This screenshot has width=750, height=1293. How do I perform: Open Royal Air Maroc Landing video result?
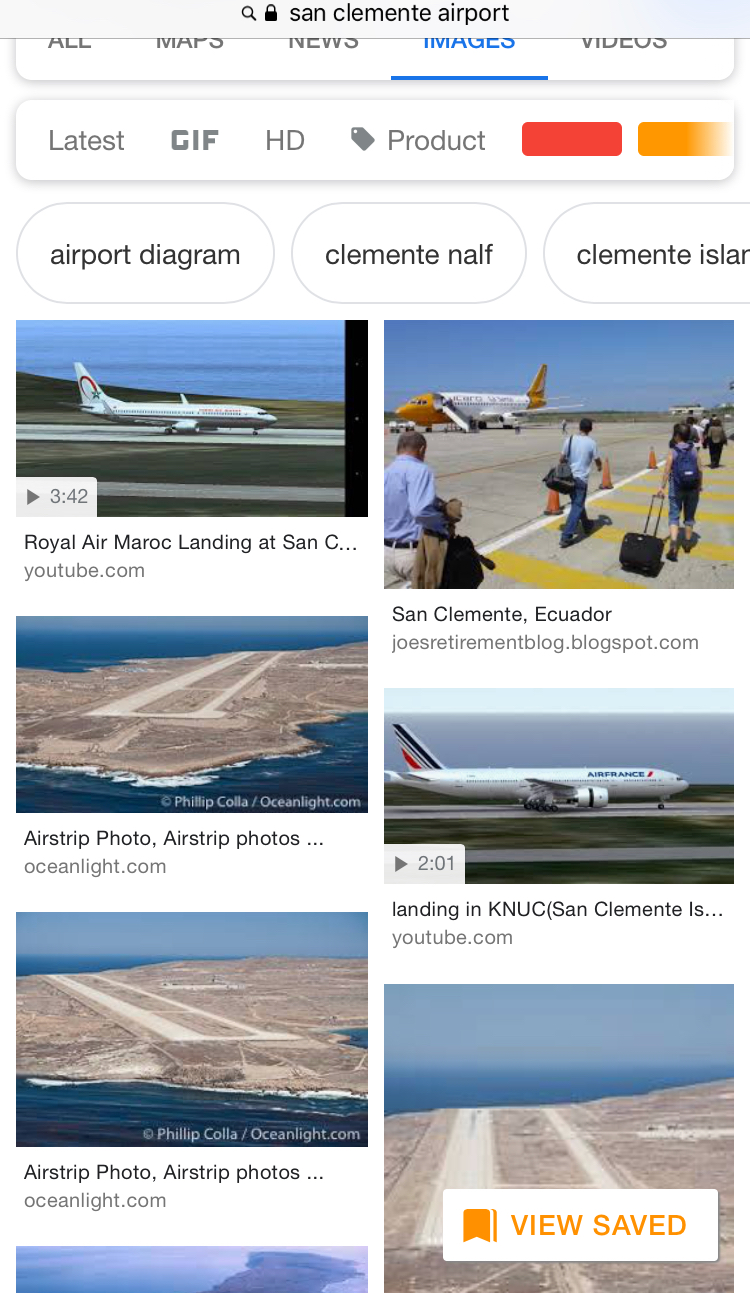(191, 418)
